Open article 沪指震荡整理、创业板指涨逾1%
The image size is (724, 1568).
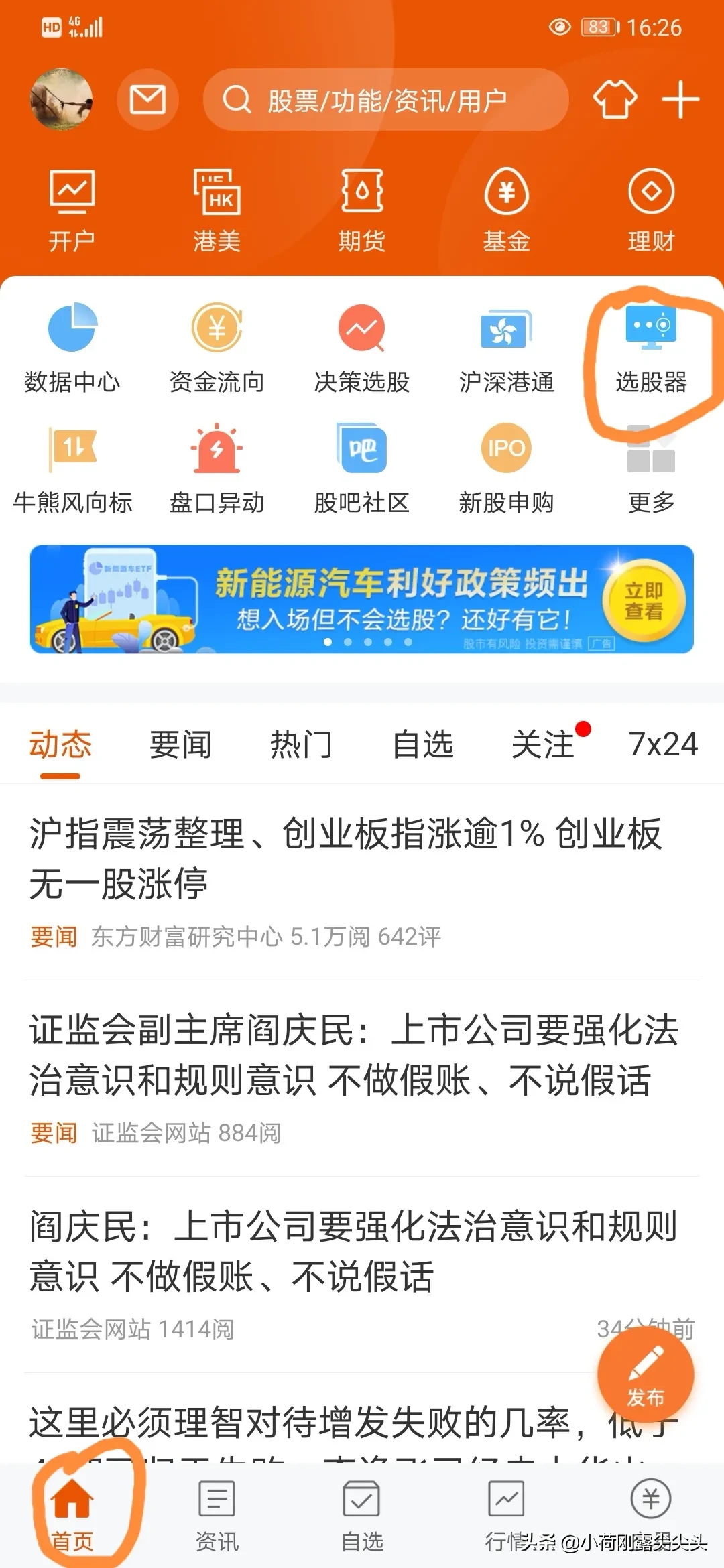tap(345, 858)
